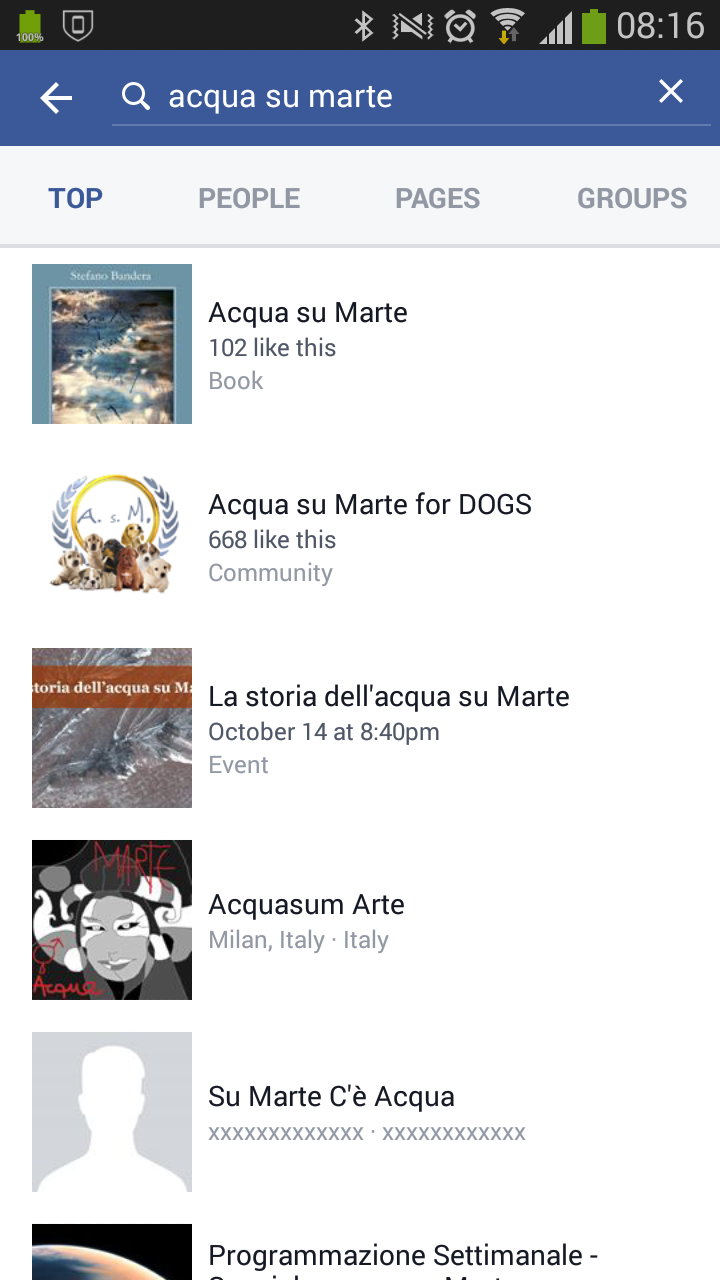Screen dimensions: 720x1280
Task: Select the TOP results tab
Action: coord(76,198)
